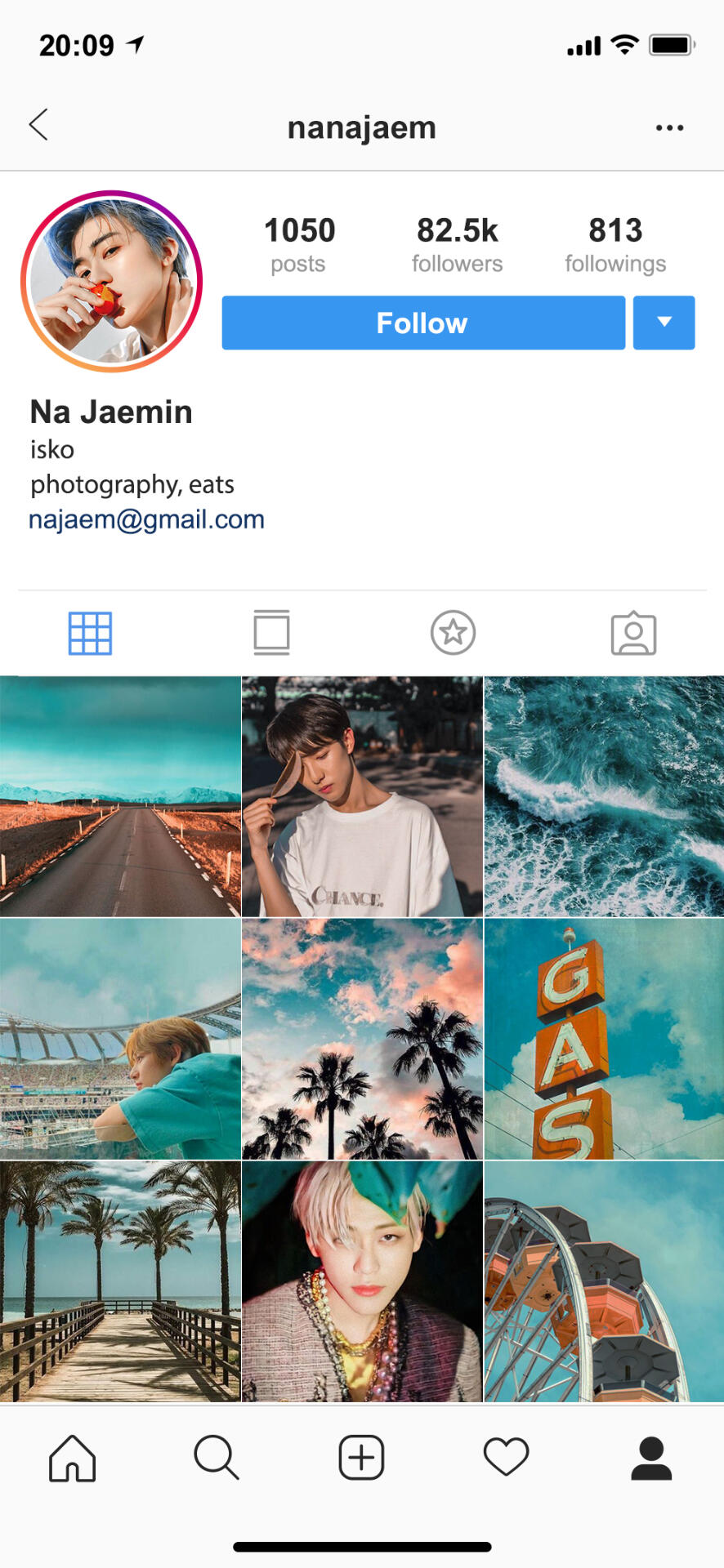This screenshot has height=1568, width=724.
Task: Go back from nanajaem's profile
Action: click(38, 125)
